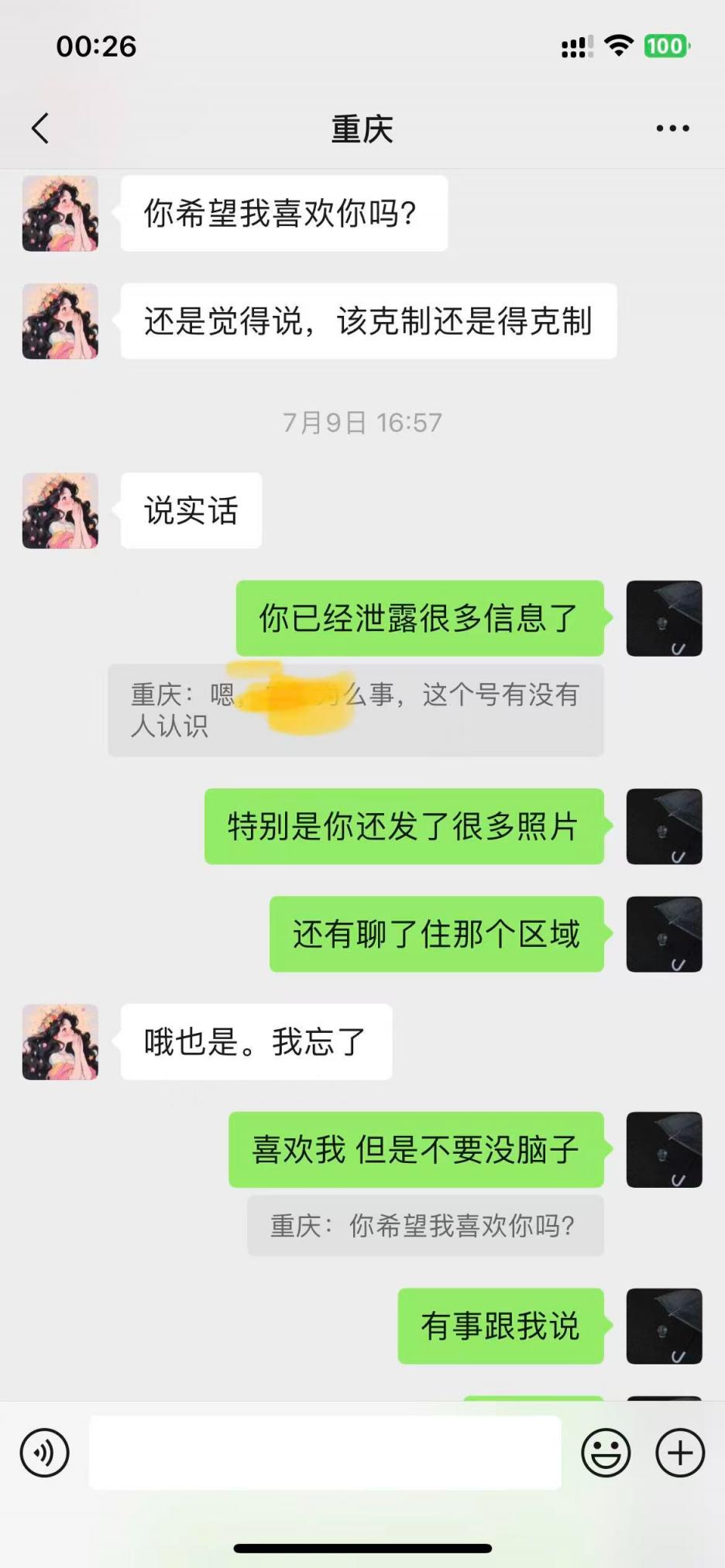Open the plus attachments menu

(680, 1453)
